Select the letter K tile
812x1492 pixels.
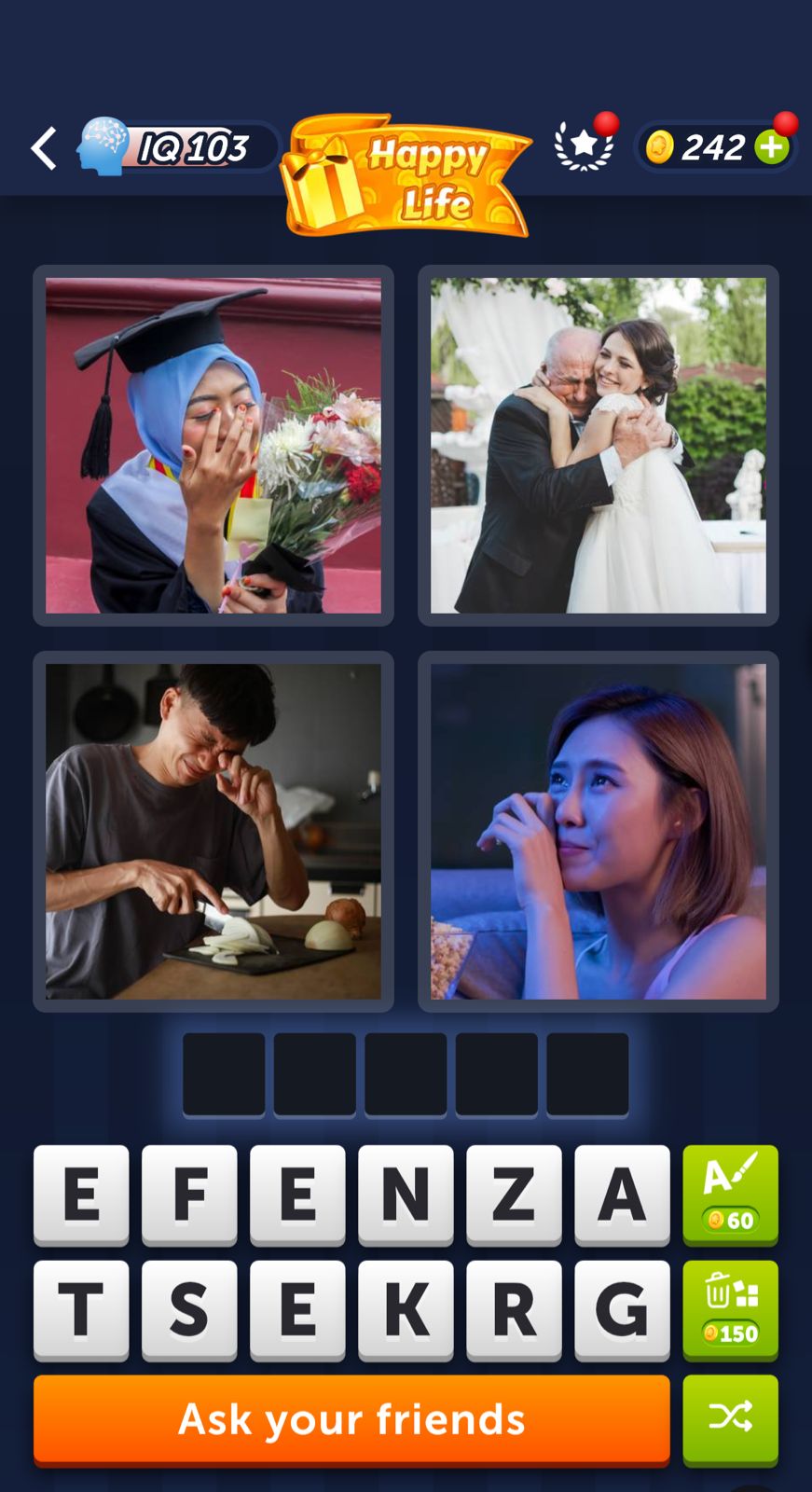pos(406,1309)
